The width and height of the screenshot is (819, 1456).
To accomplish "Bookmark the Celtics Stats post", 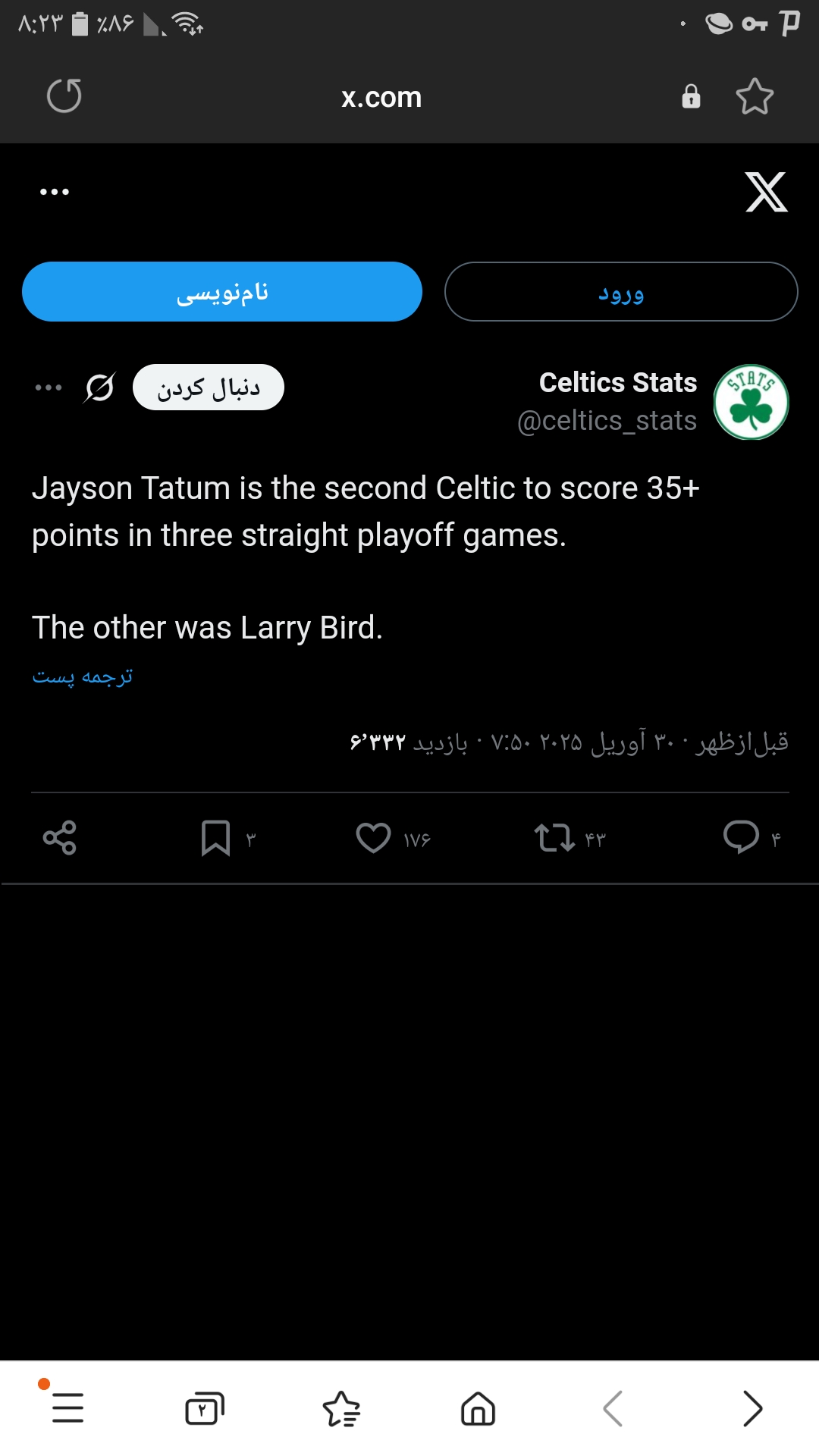I will 215,838.
